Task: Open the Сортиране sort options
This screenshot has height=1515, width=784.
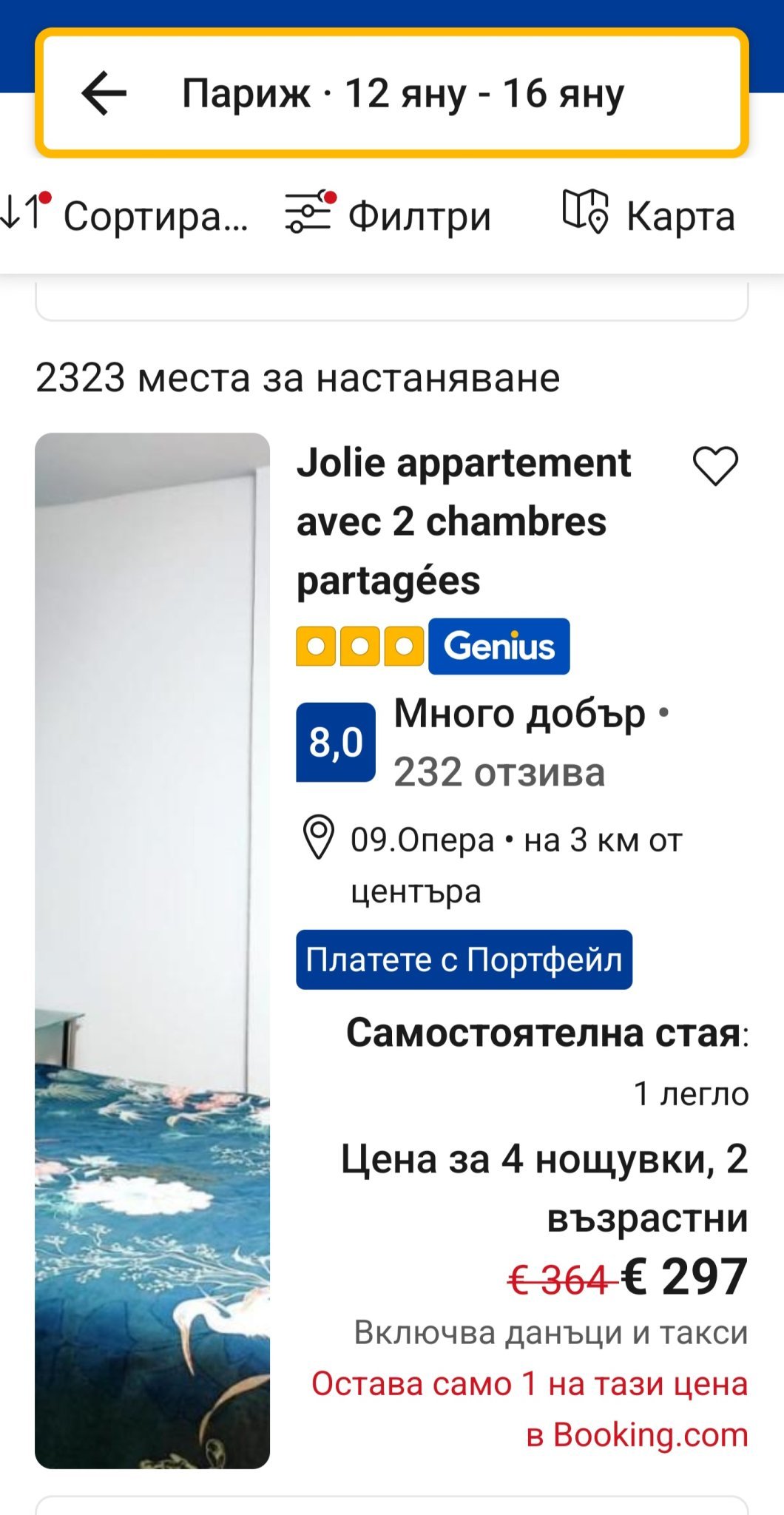Action: coord(124,215)
